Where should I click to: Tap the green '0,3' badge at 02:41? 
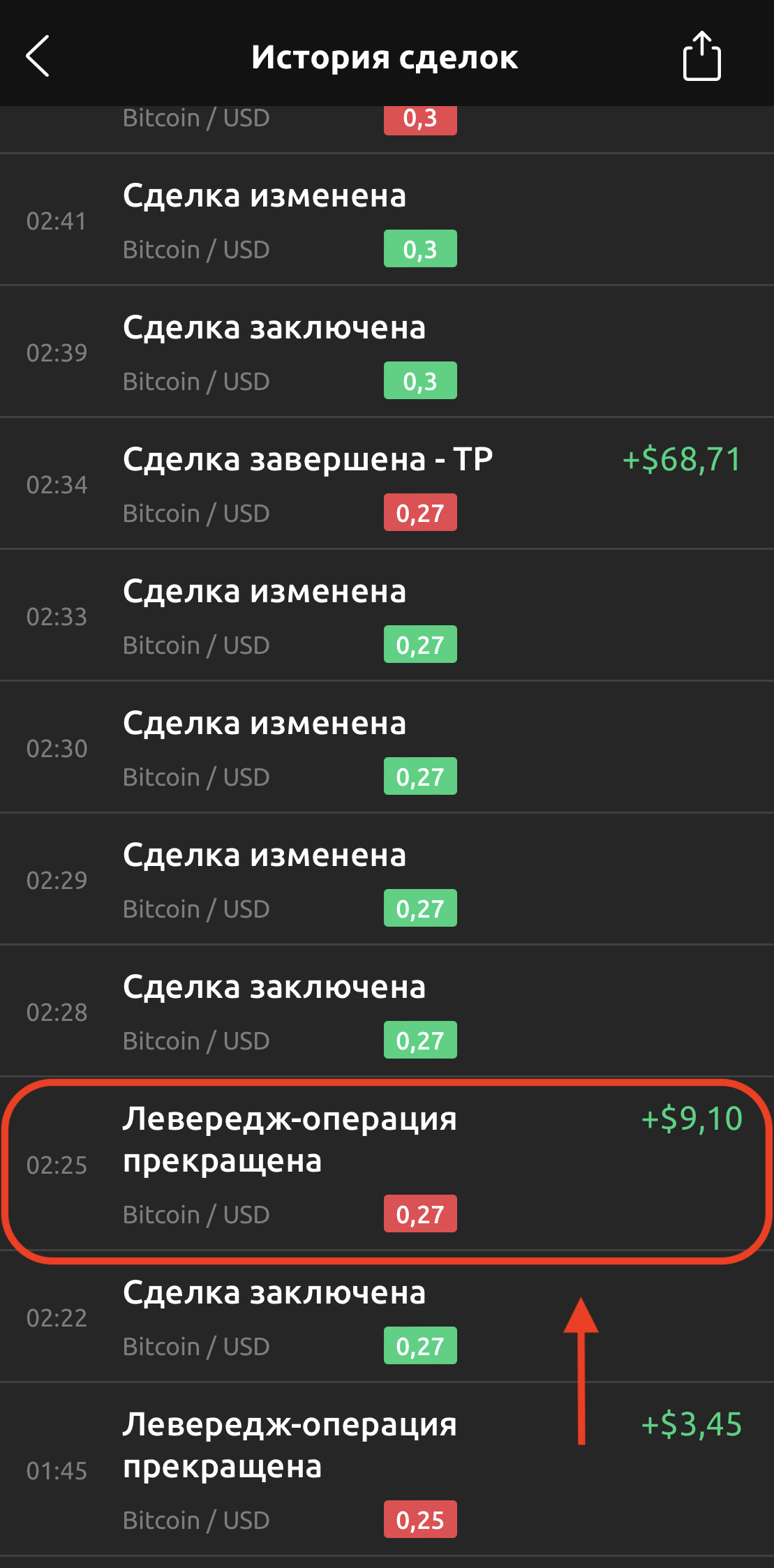pyautogui.click(x=419, y=248)
